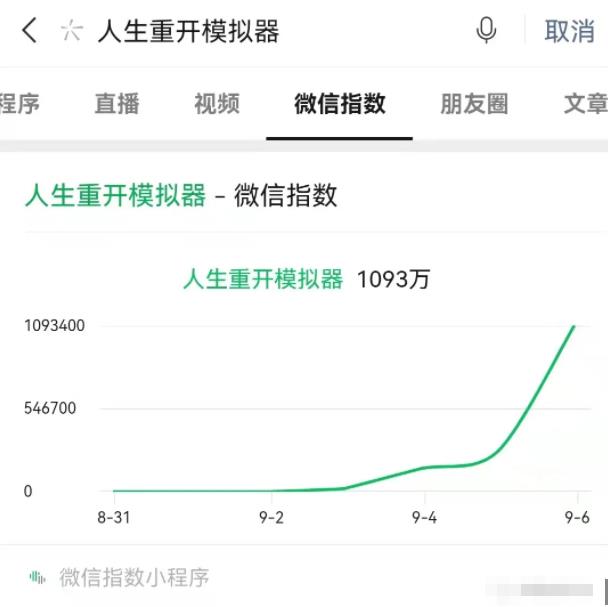Select the 微信指数 tab
The image size is (608, 607).
click(x=340, y=103)
